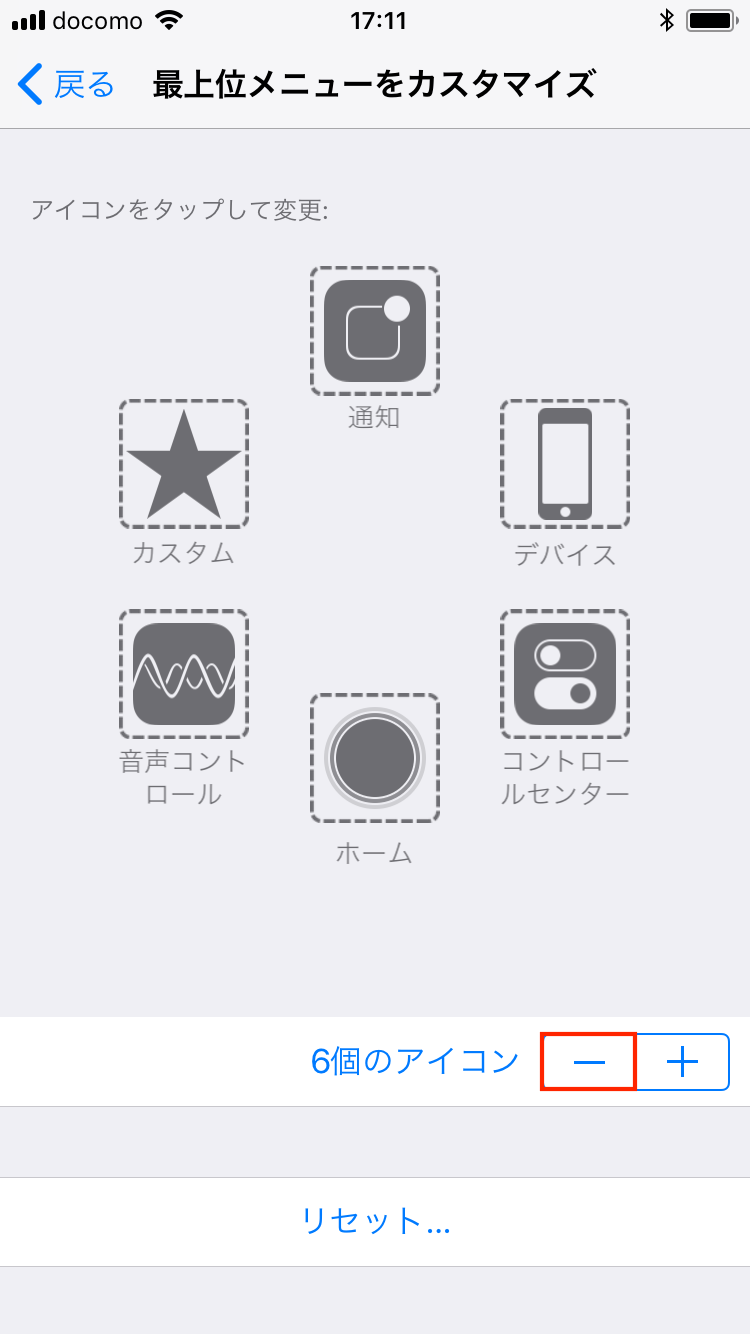The width and height of the screenshot is (750, 1334).
Task: Select the デバイス icon slot
Action: coord(565,464)
